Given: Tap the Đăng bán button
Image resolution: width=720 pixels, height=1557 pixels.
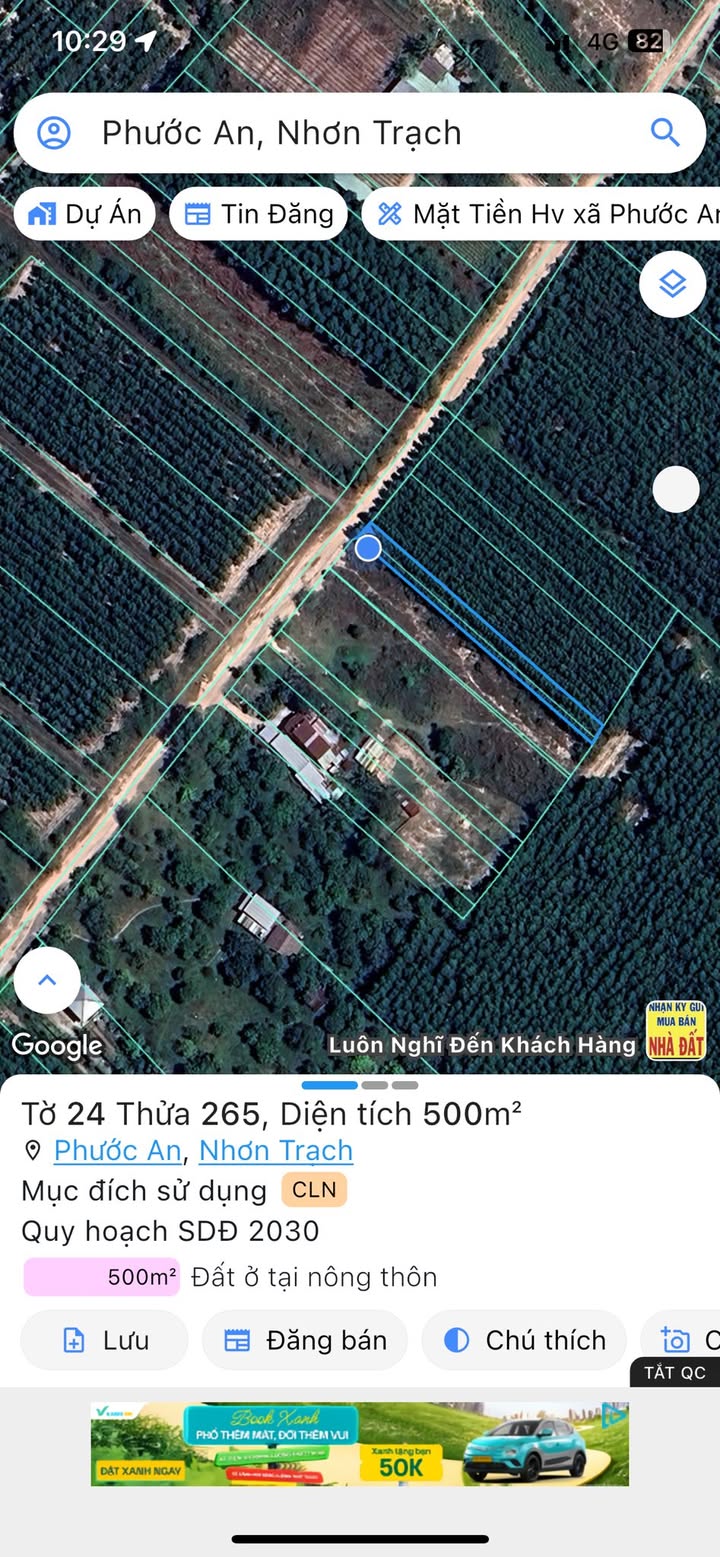Looking at the screenshot, I should point(305,1340).
